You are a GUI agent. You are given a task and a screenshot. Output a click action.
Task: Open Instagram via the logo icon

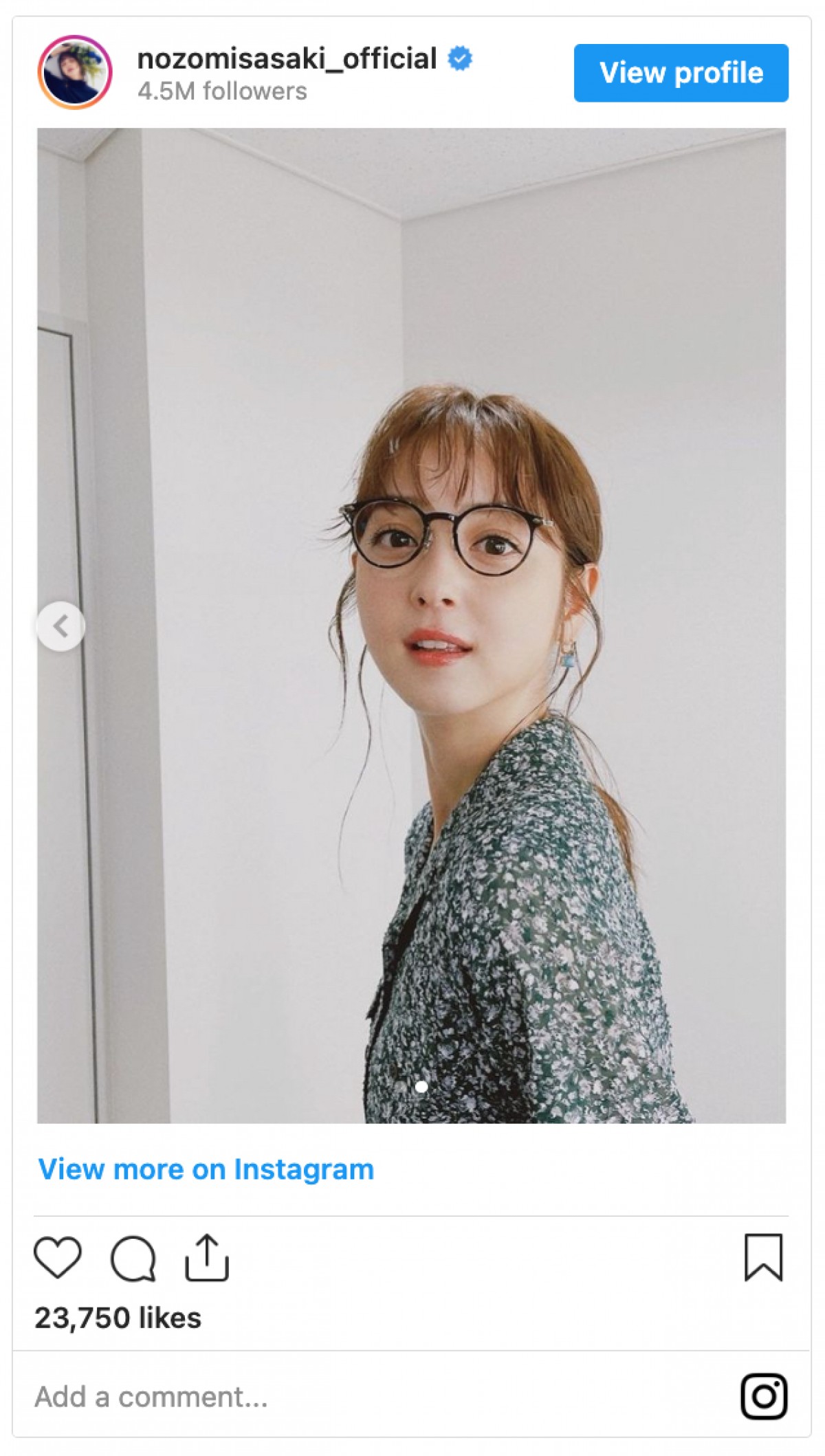tap(764, 1396)
